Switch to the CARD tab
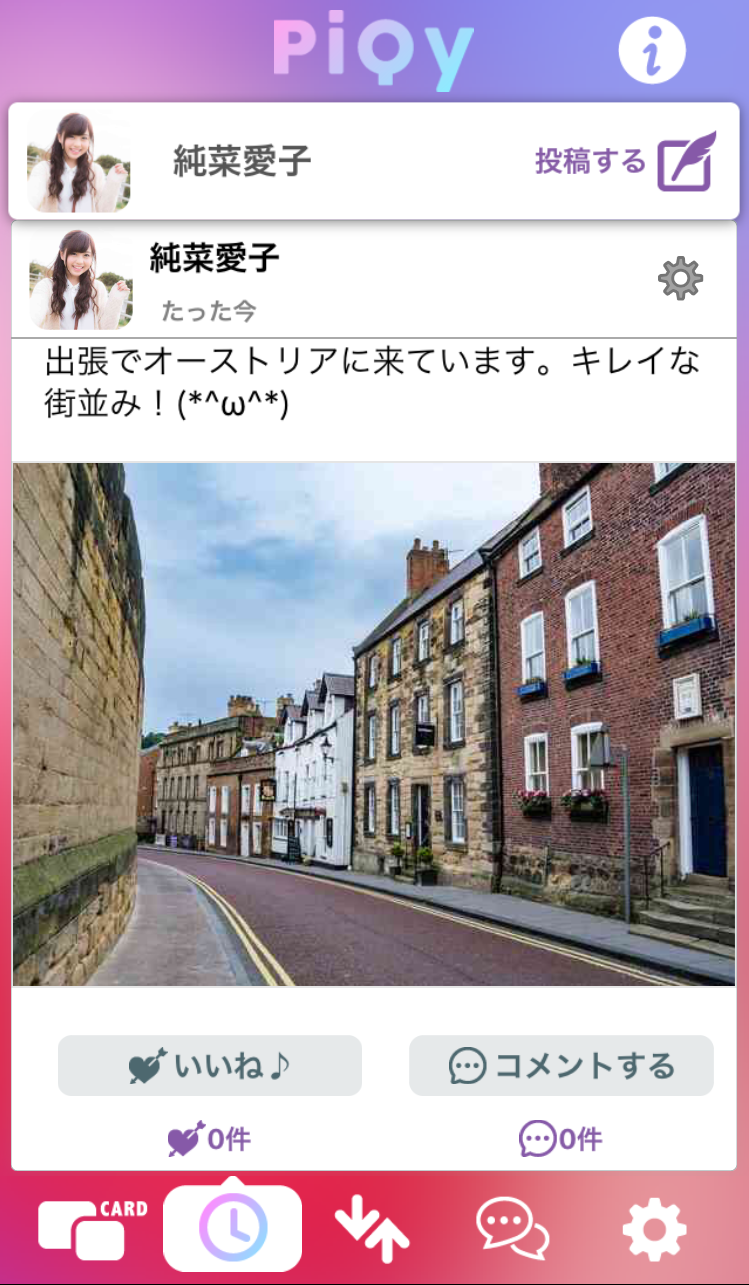Screen dimensions: 749x1285 click(91, 1228)
